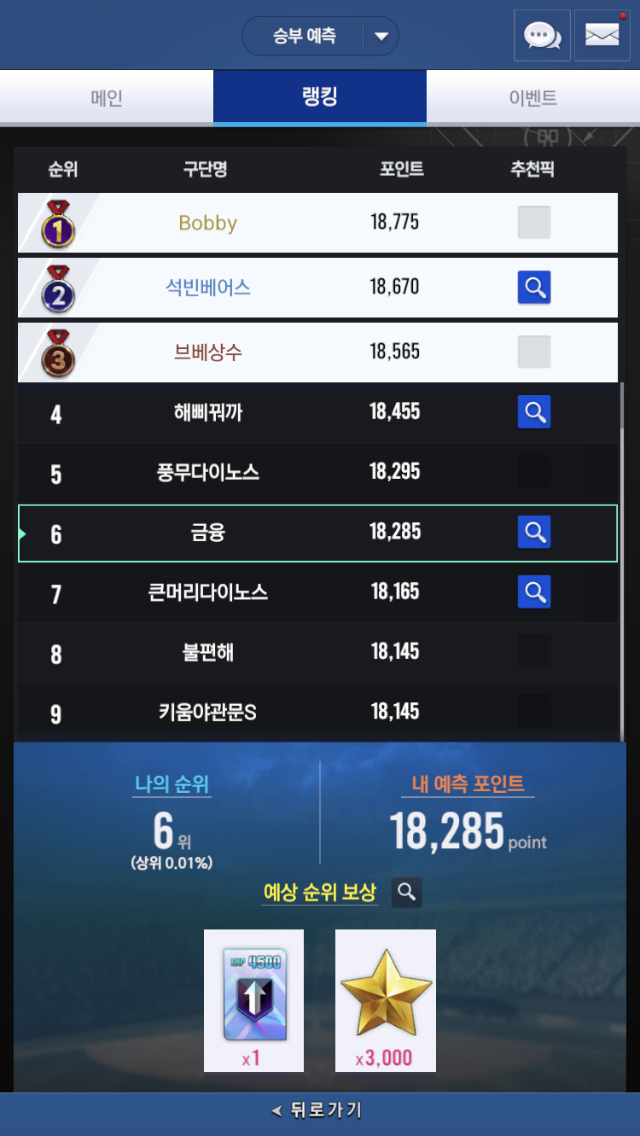Viewport: 640px width, 1136px height.
Task: Open magnifier next to 예상 순위 보상
Action: tap(406, 892)
